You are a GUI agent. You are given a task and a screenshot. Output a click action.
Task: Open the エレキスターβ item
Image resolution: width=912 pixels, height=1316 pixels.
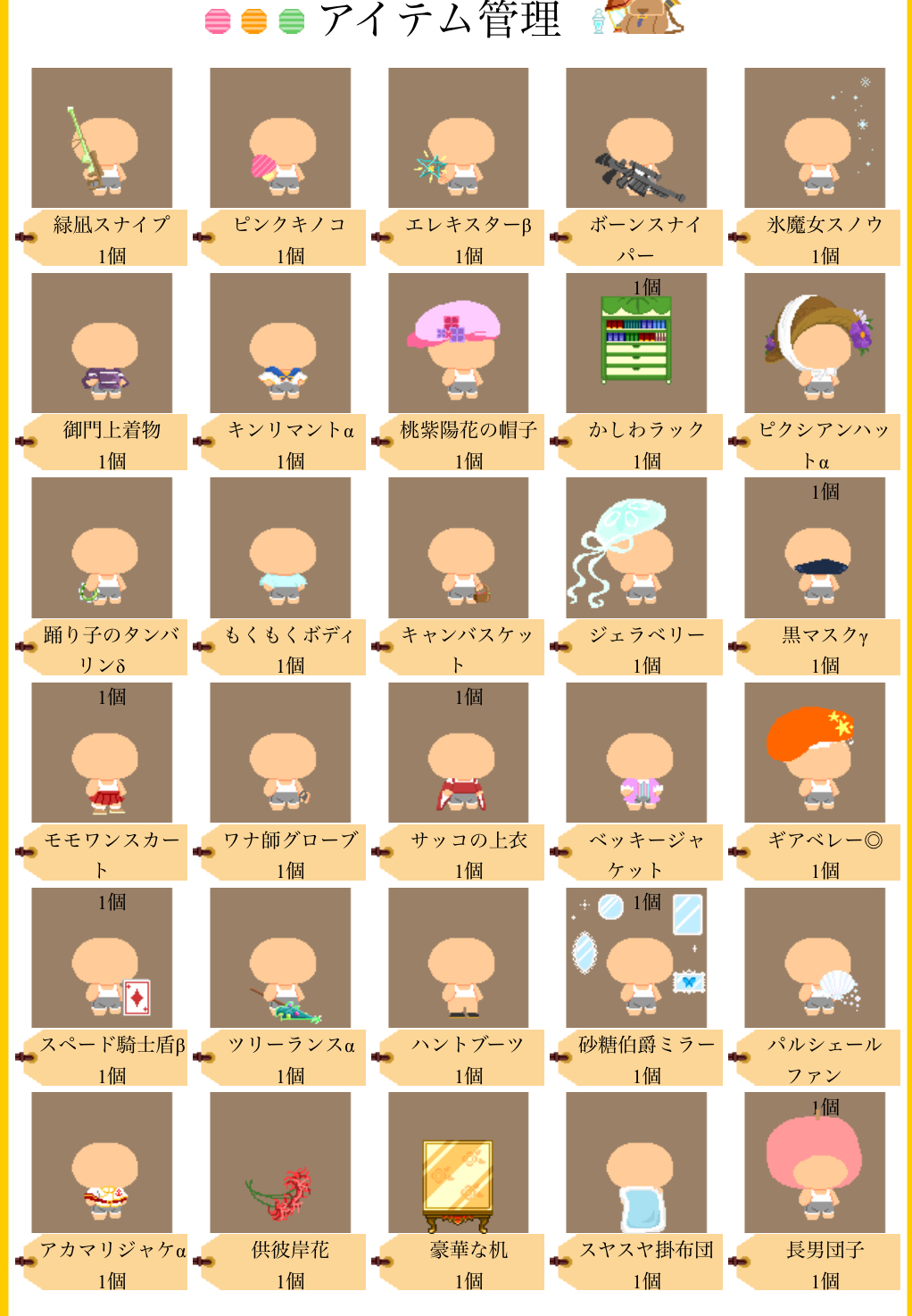point(459,138)
